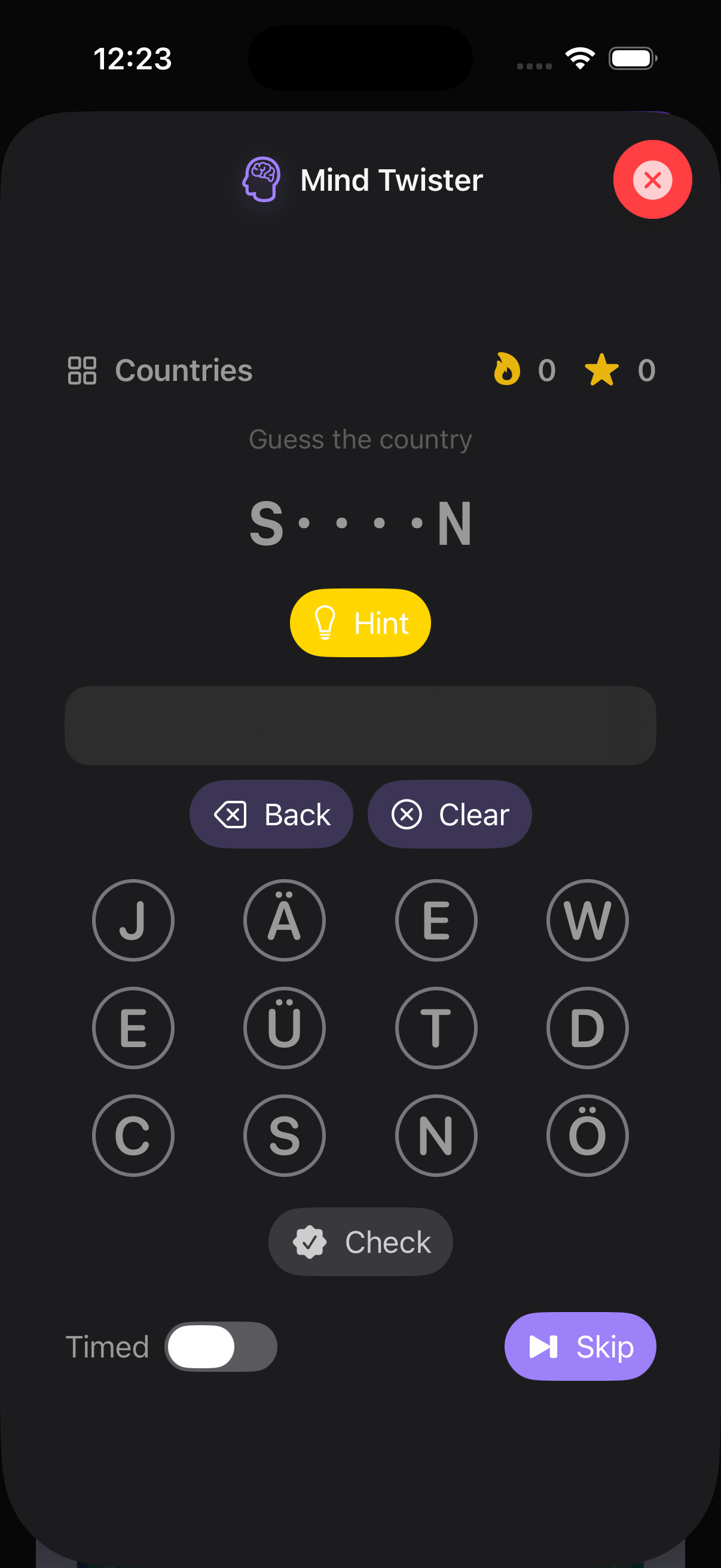This screenshot has width=721, height=1568.
Task: Select the letter J
Action: pos(133,920)
